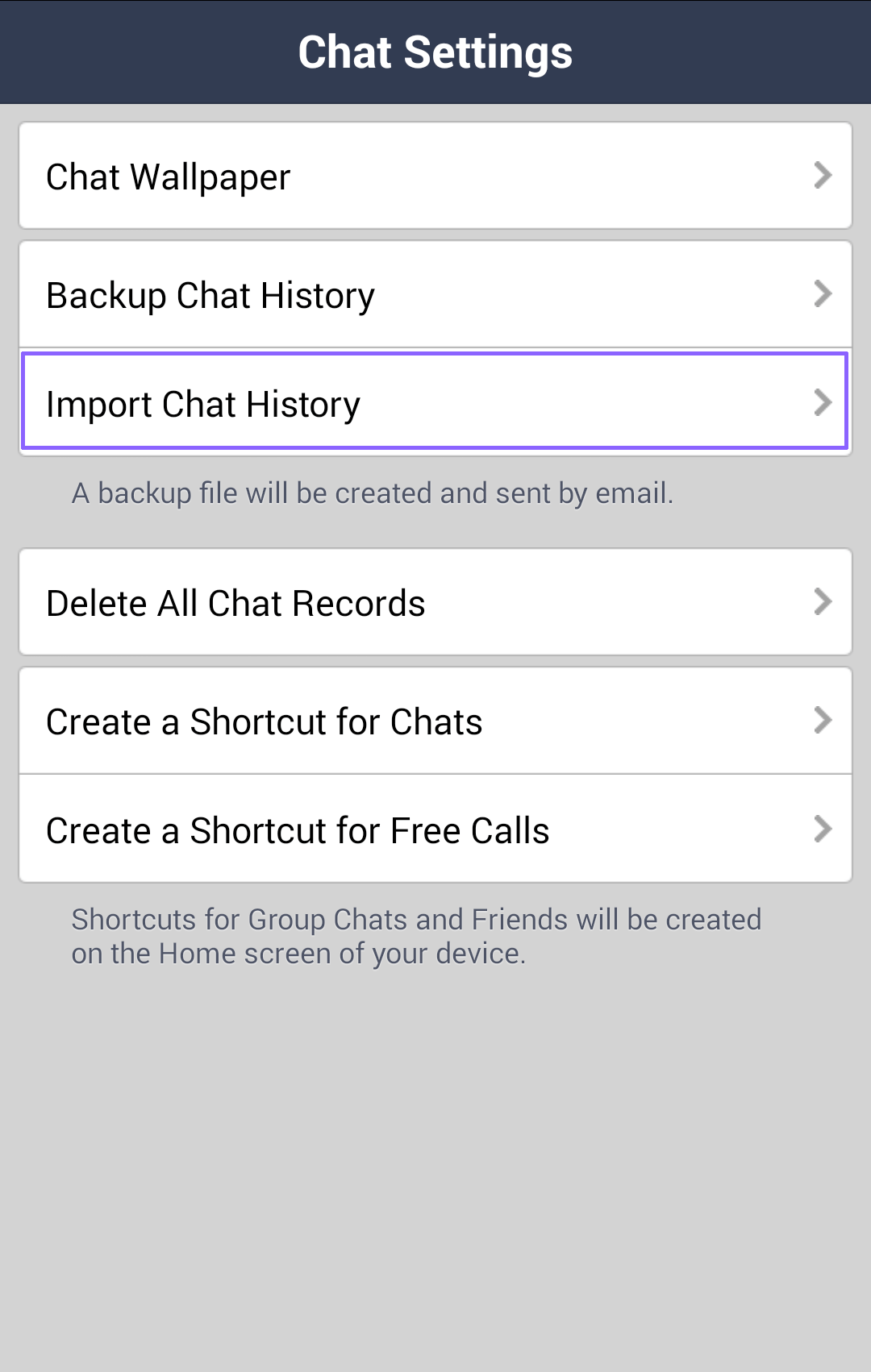Select Create a Shortcut for Chats

435,721
